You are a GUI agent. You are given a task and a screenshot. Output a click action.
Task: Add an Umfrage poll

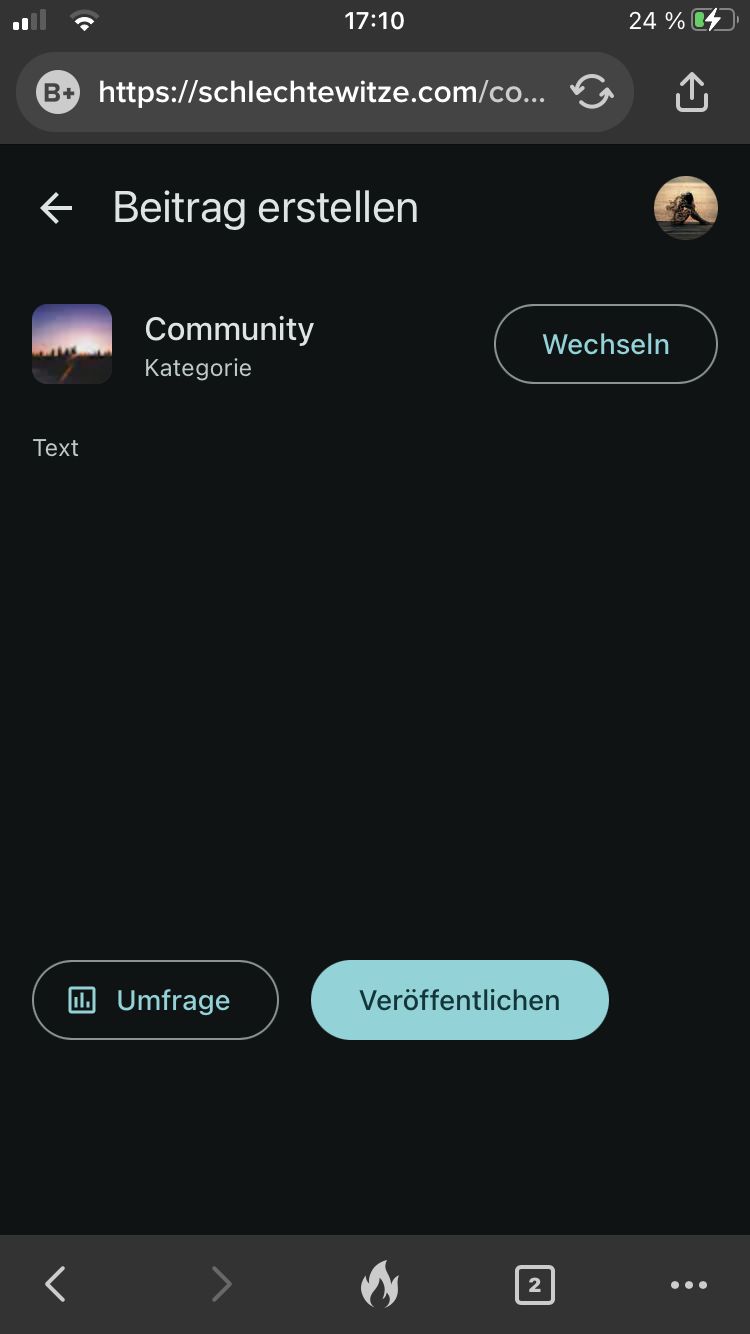(155, 1000)
